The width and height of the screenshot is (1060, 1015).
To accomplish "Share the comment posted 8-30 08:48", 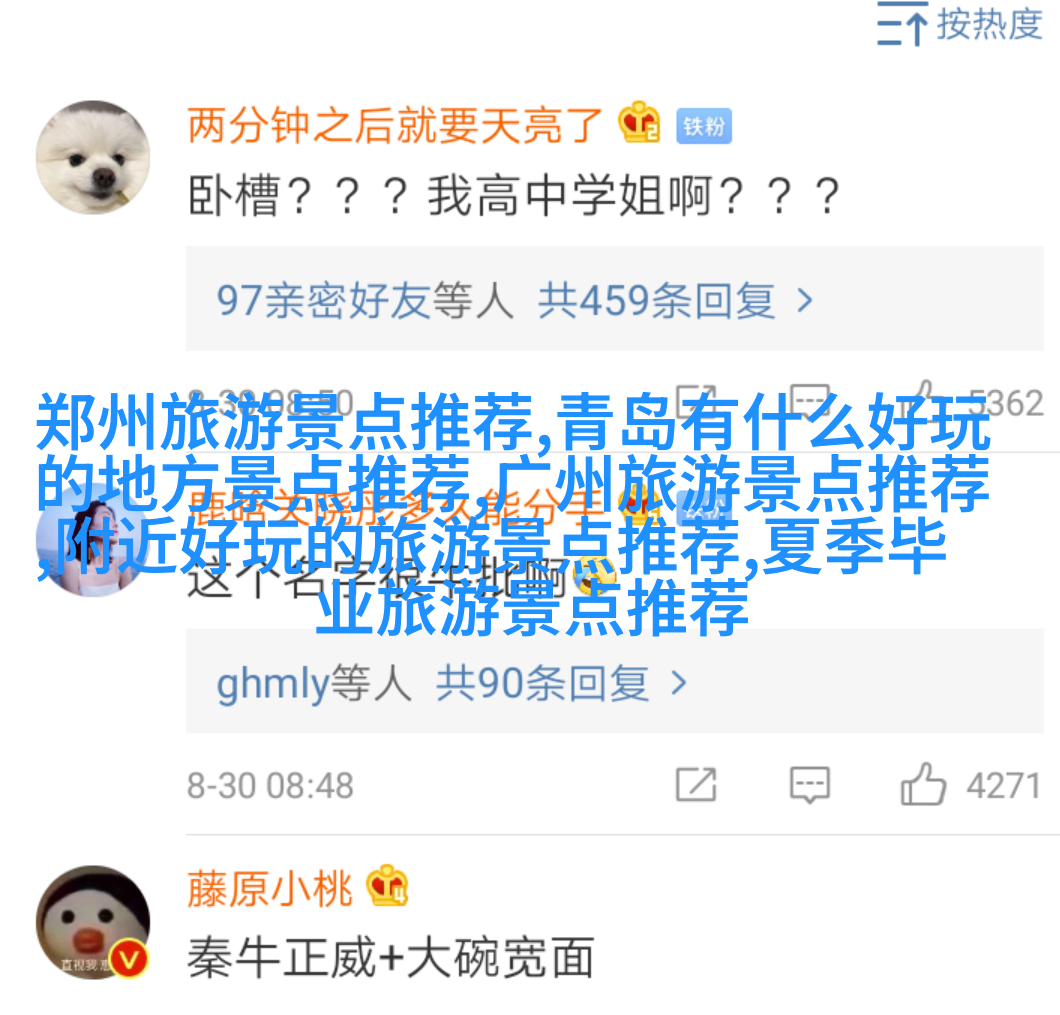I will tap(695, 785).
